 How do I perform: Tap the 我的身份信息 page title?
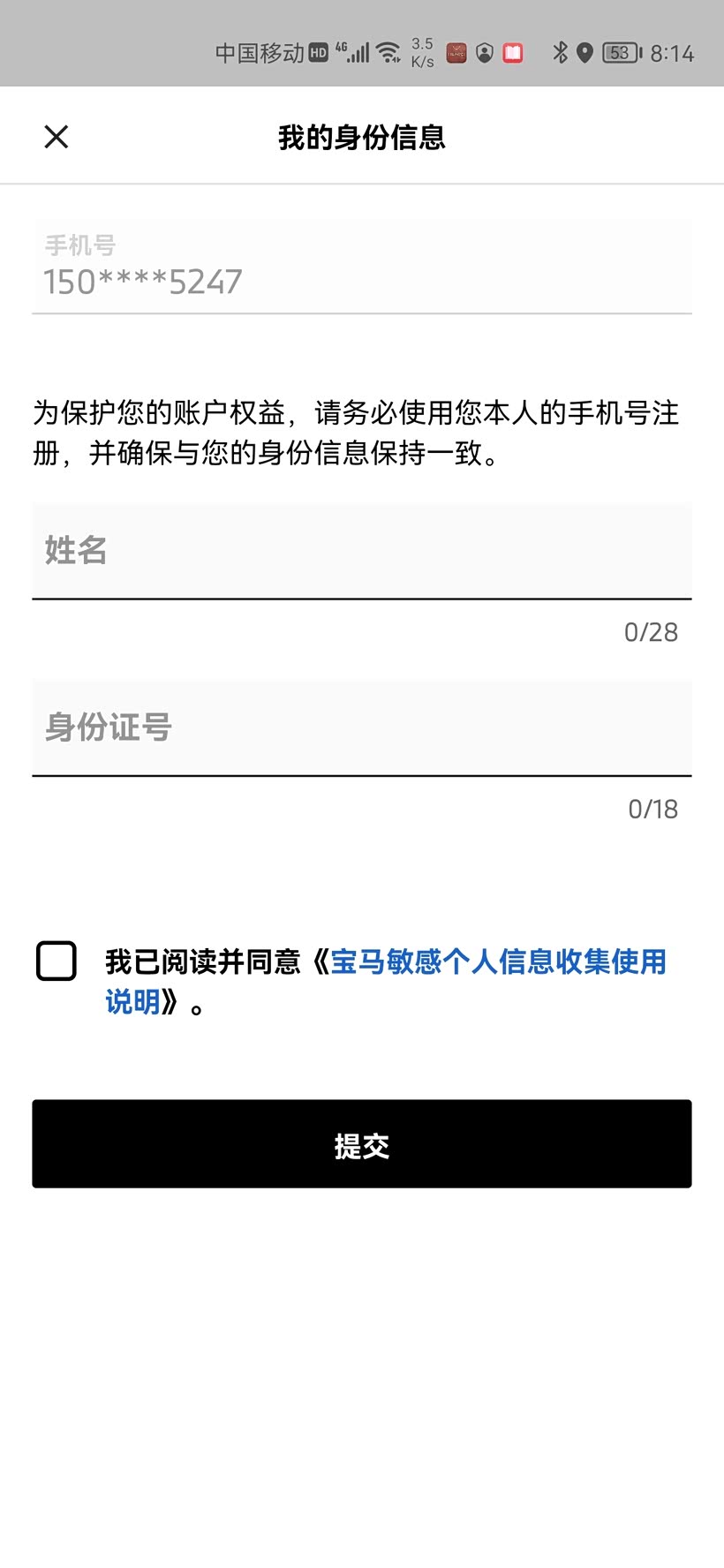362,139
